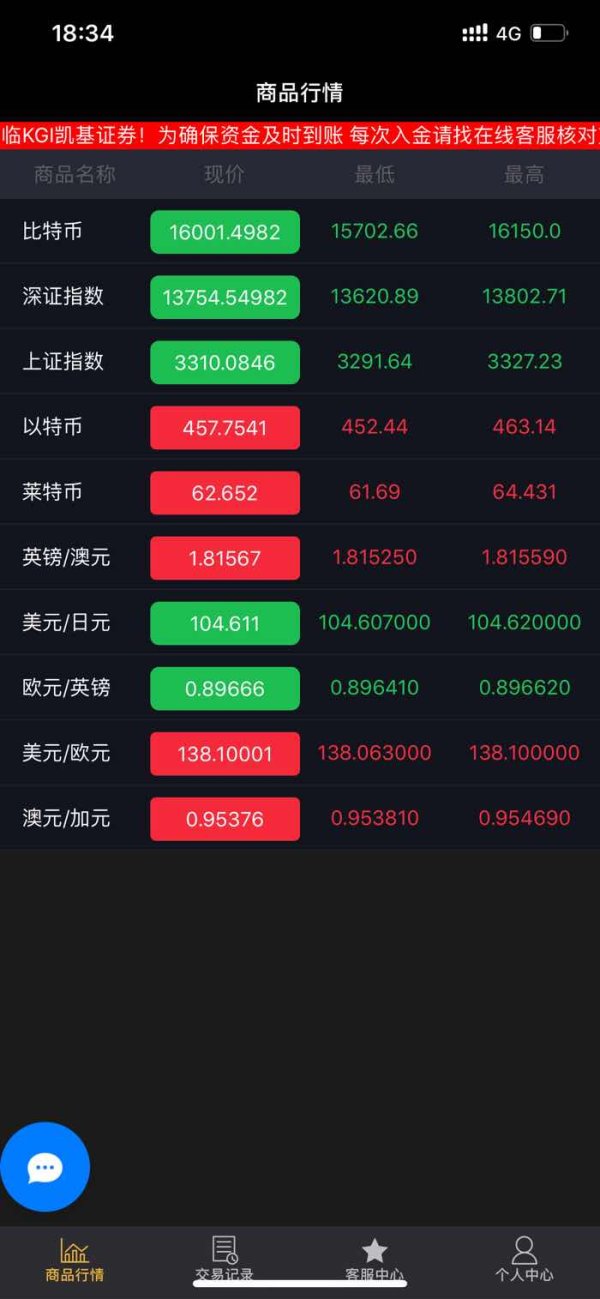Switch to the 交易记录 tab
The height and width of the screenshot is (1299, 600).
tap(225, 1260)
